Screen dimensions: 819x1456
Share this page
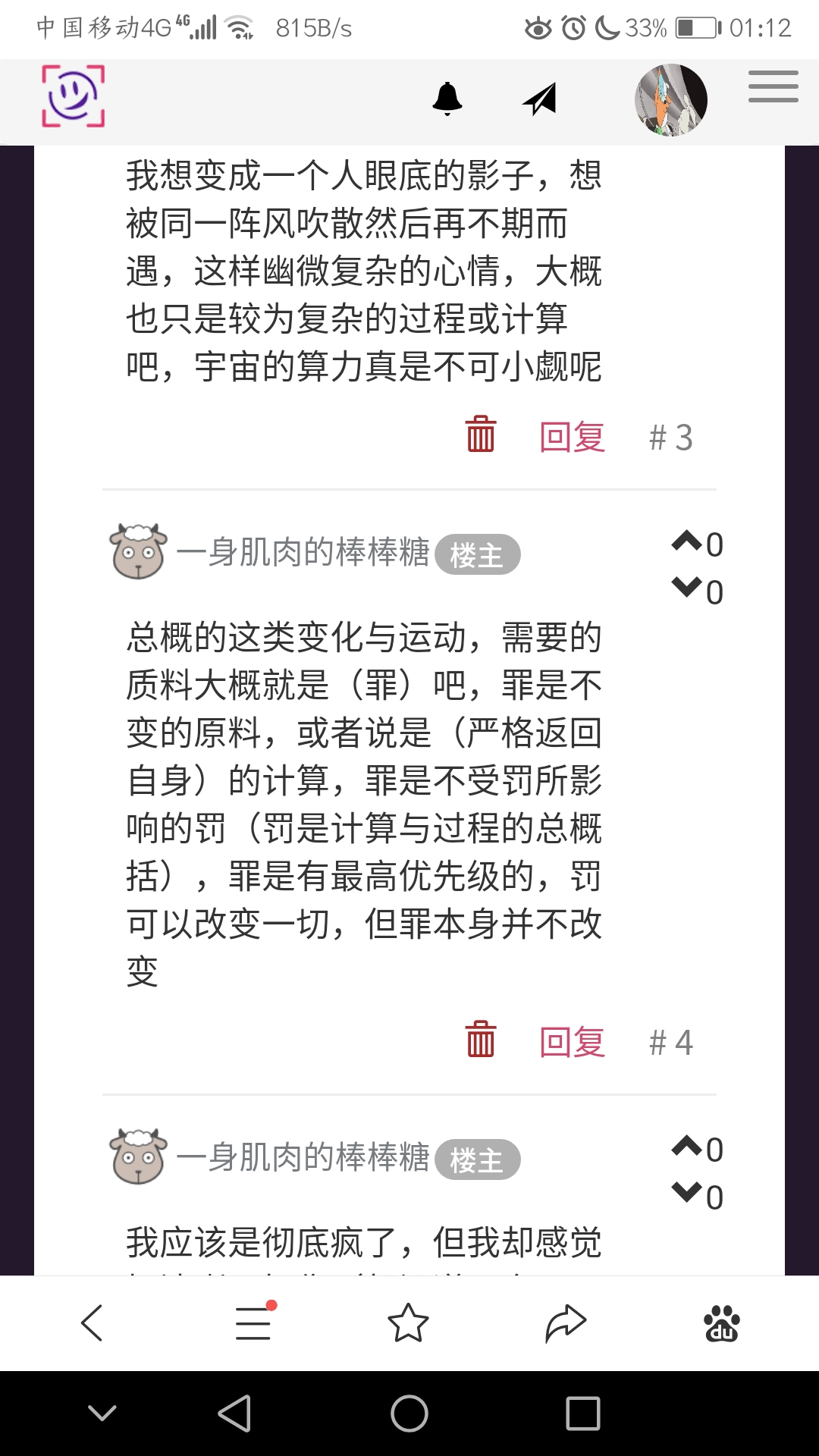[x=566, y=1323]
